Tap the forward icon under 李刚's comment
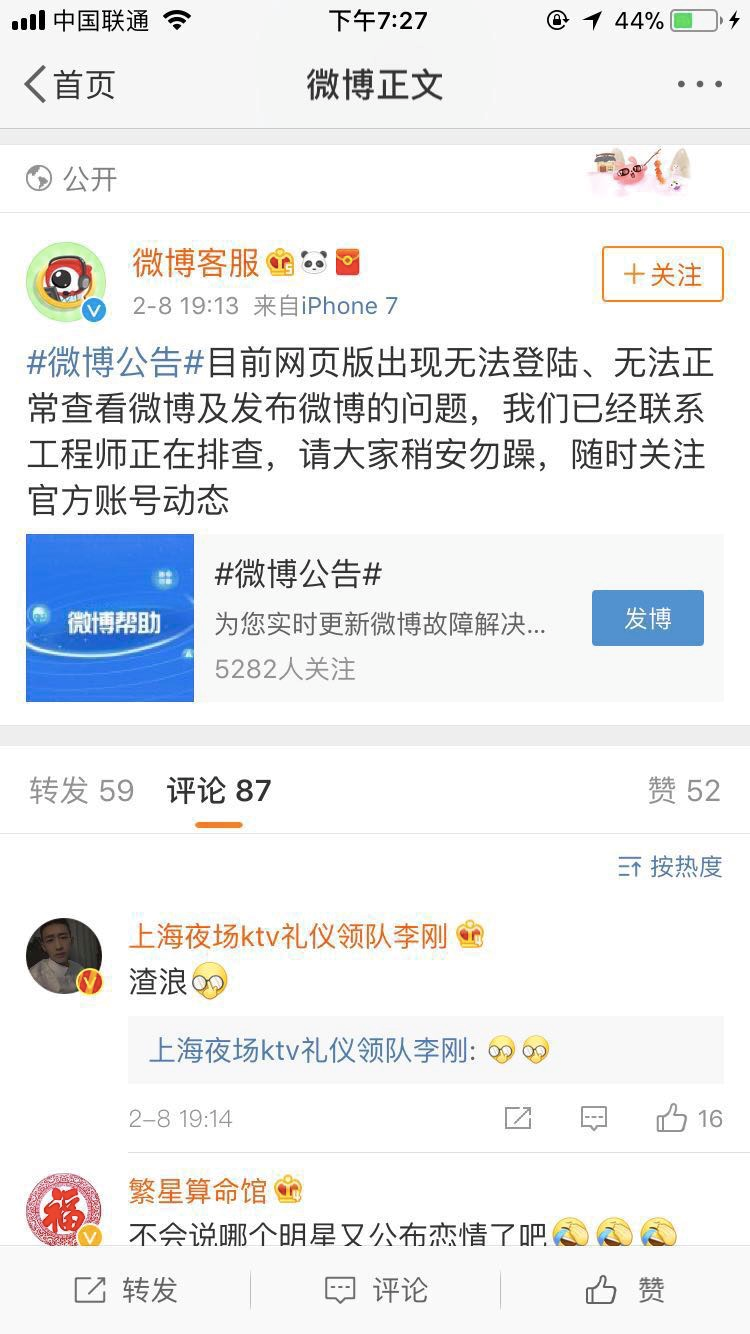Image resolution: width=750 pixels, height=1334 pixels. coord(518,1119)
